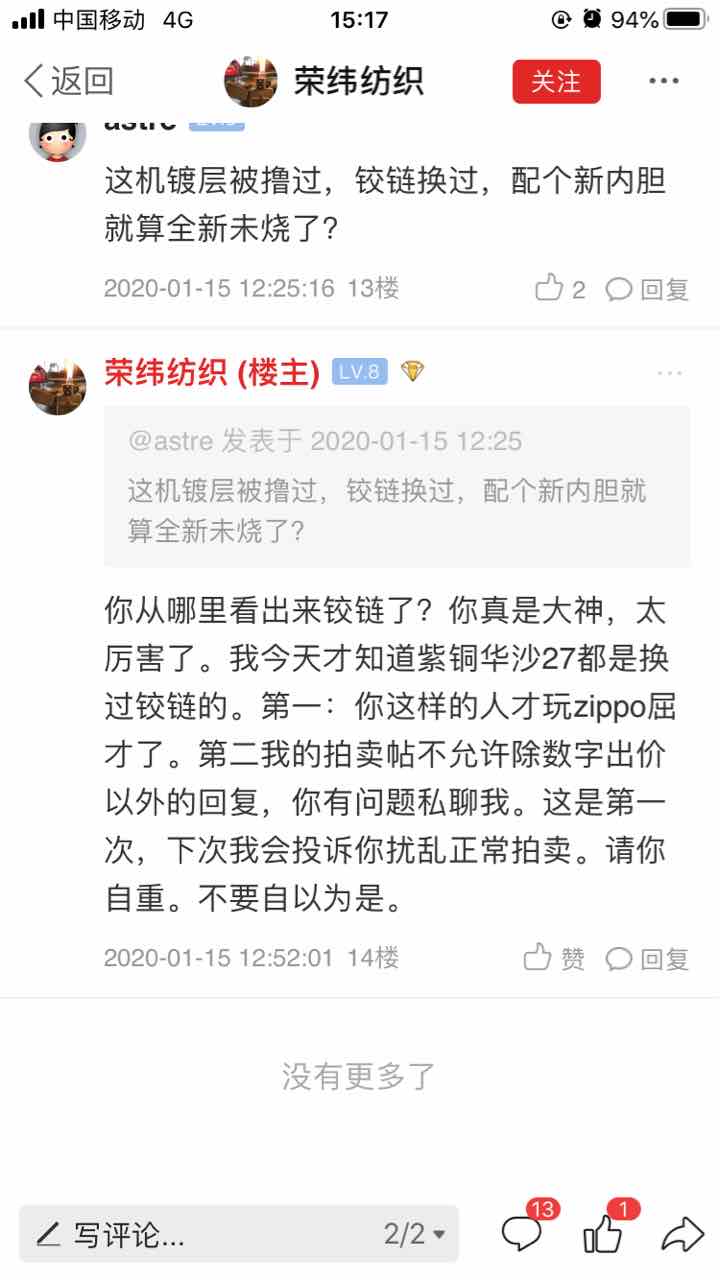Reply to 荣纬纺织's floor 14 comment
The image size is (720, 1280).
click(x=648, y=958)
